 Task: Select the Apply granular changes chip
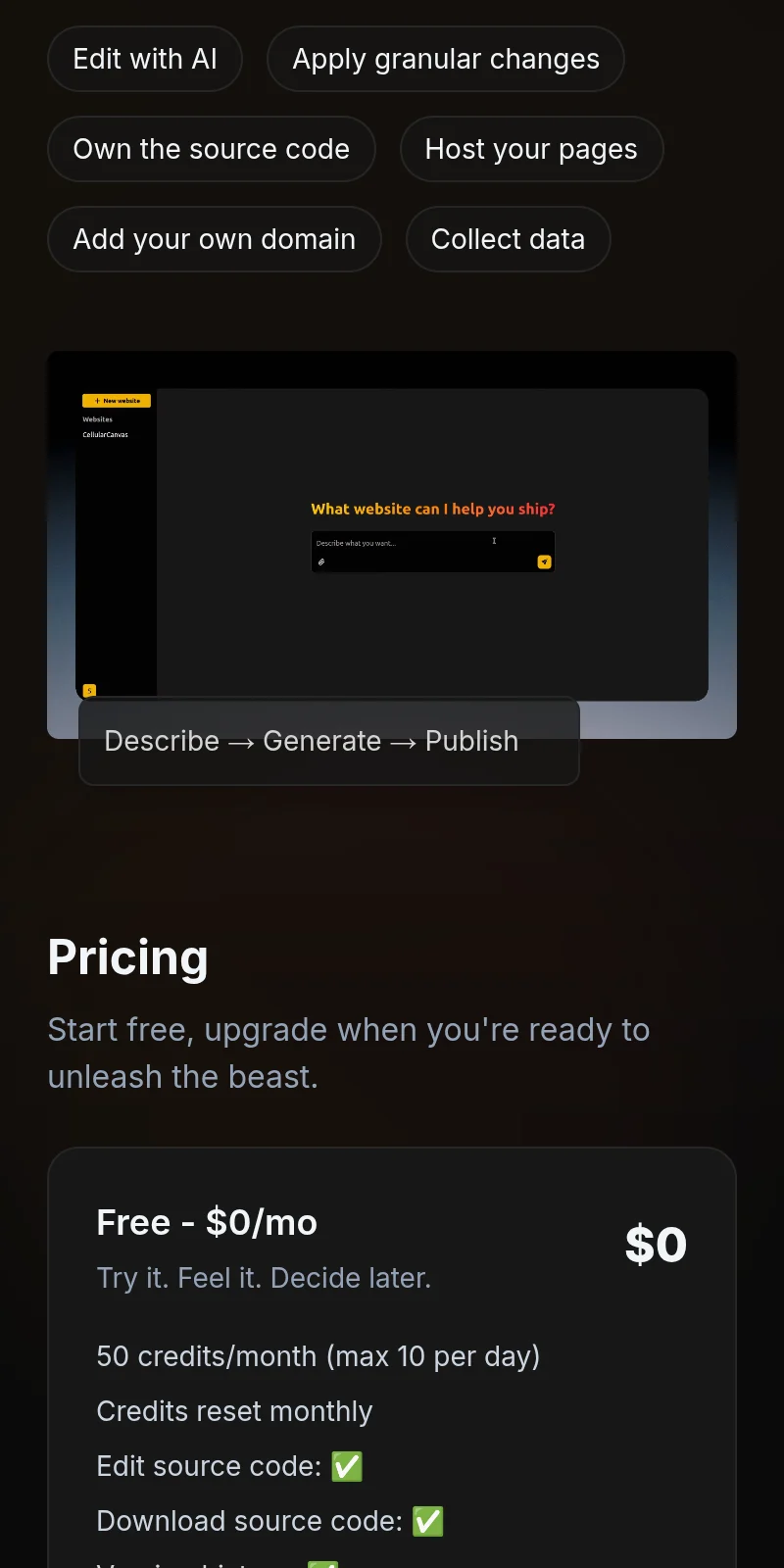445,59
